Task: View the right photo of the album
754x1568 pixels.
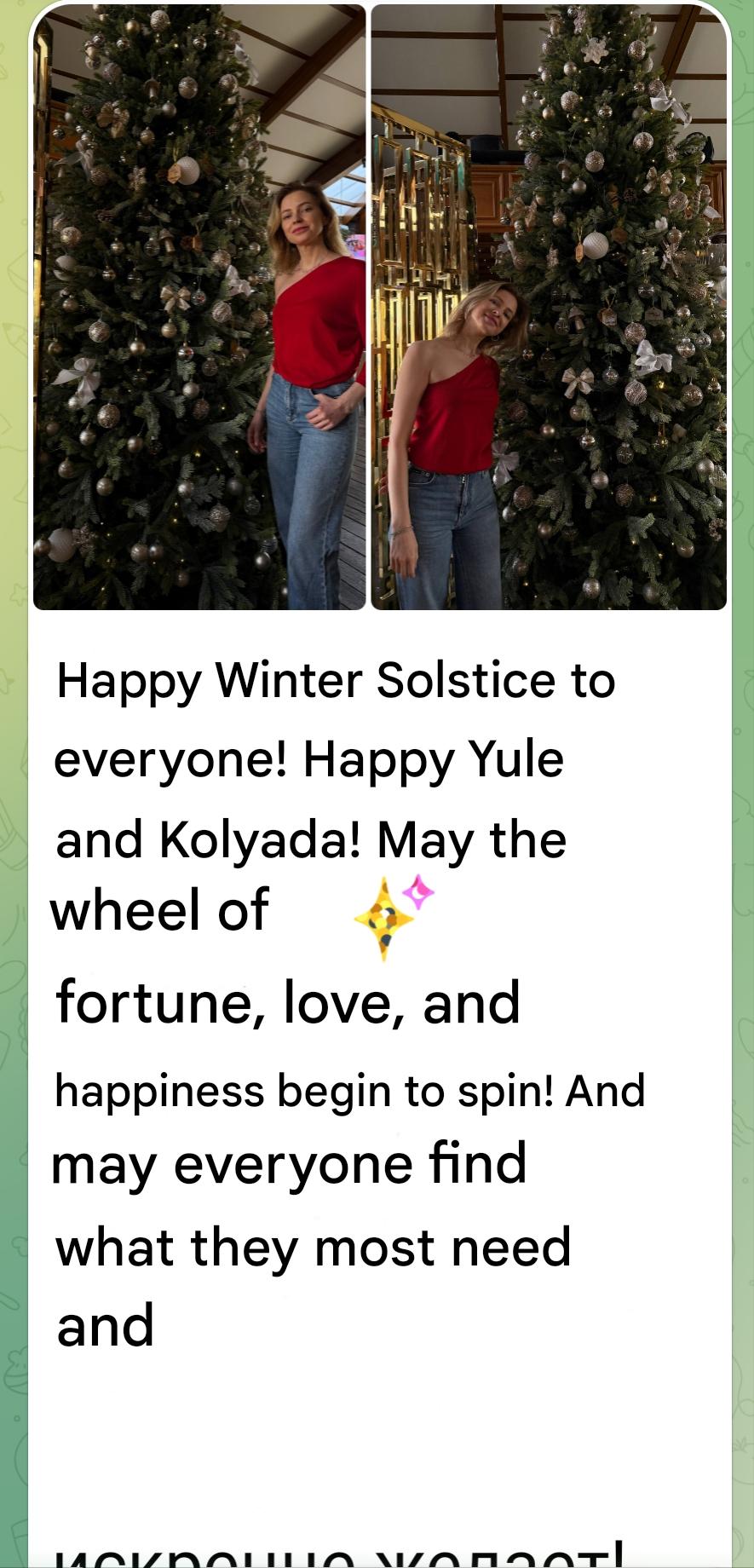Action: click(549, 307)
